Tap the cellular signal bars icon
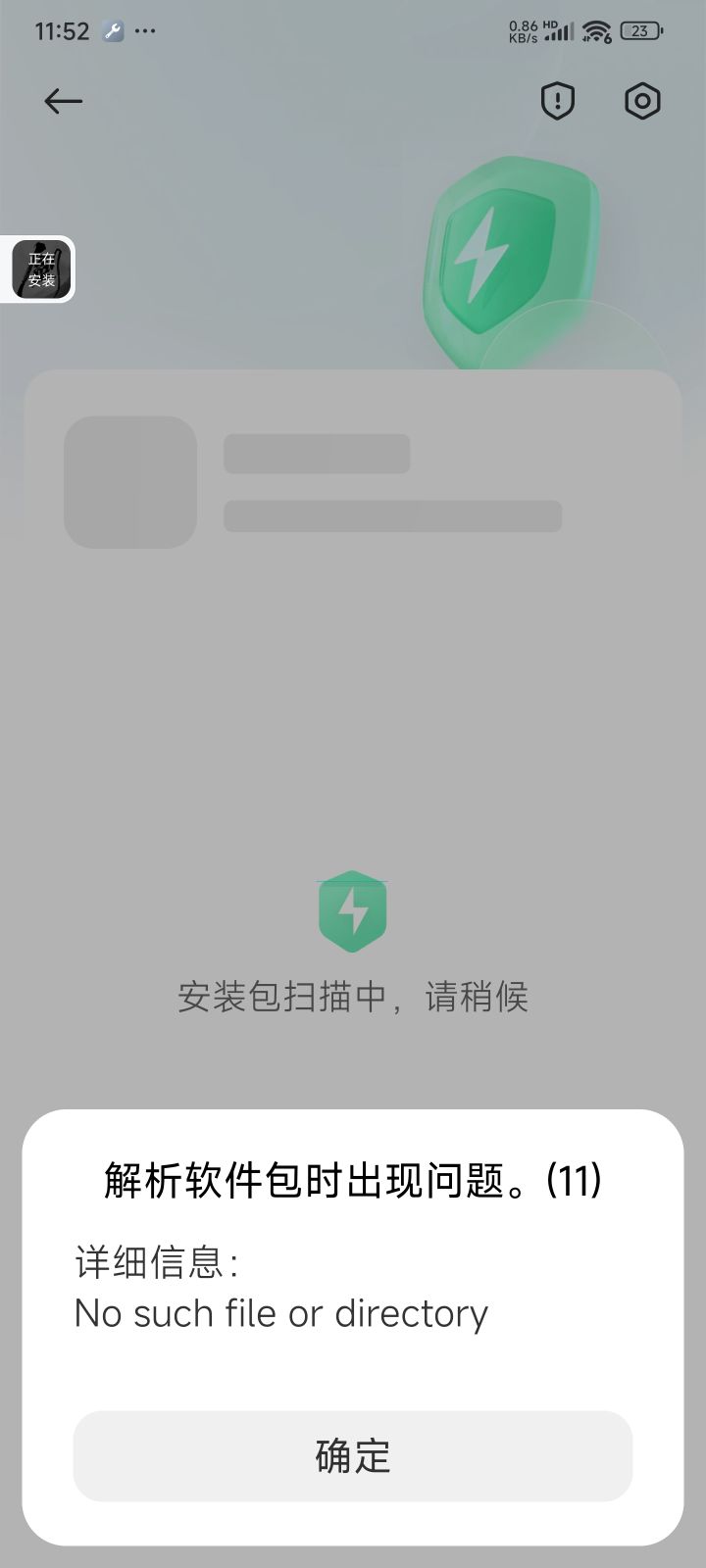Image resolution: width=706 pixels, height=1568 pixels. [559, 30]
